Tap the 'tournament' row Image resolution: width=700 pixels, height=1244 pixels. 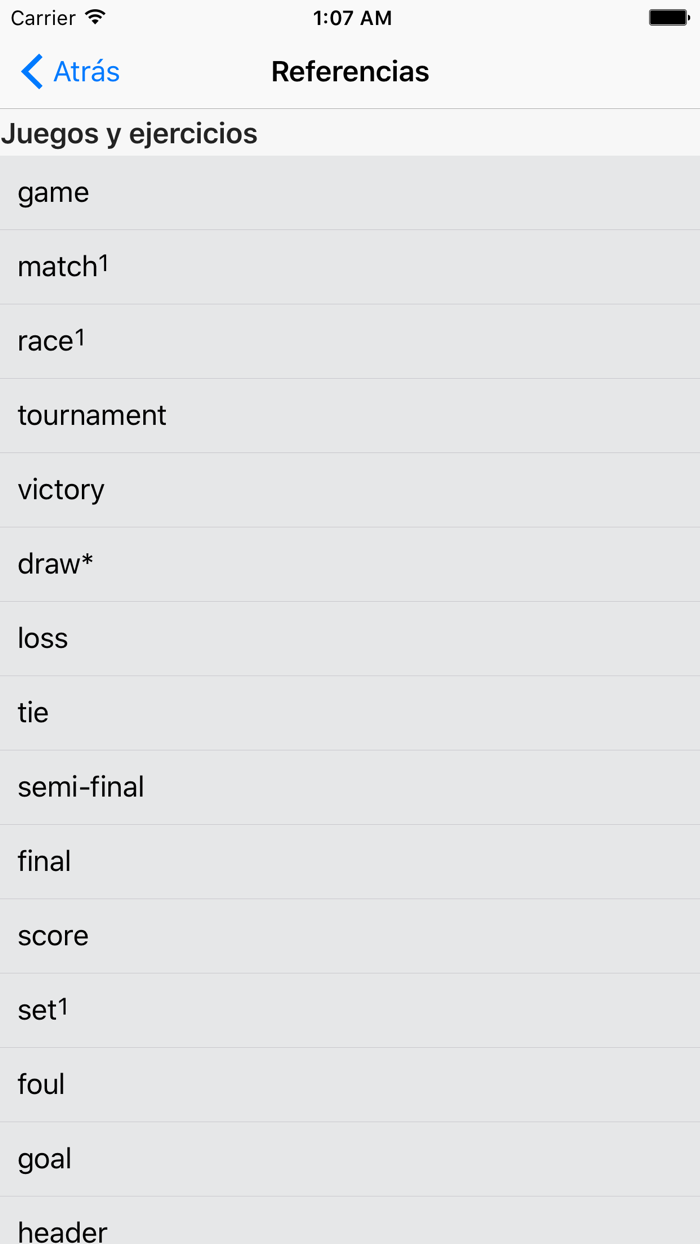click(x=350, y=416)
